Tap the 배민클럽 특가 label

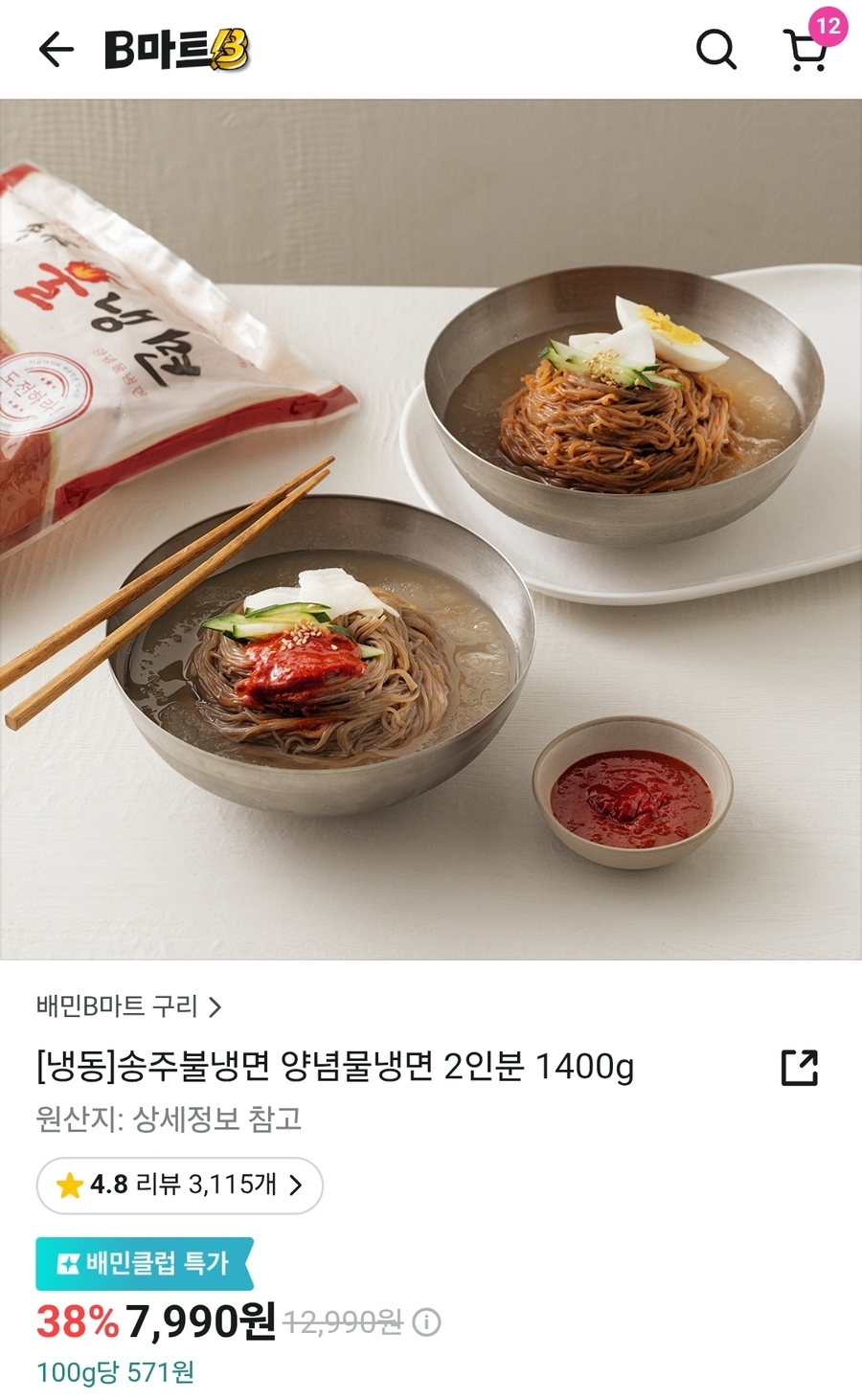pyautogui.click(x=144, y=1262)
